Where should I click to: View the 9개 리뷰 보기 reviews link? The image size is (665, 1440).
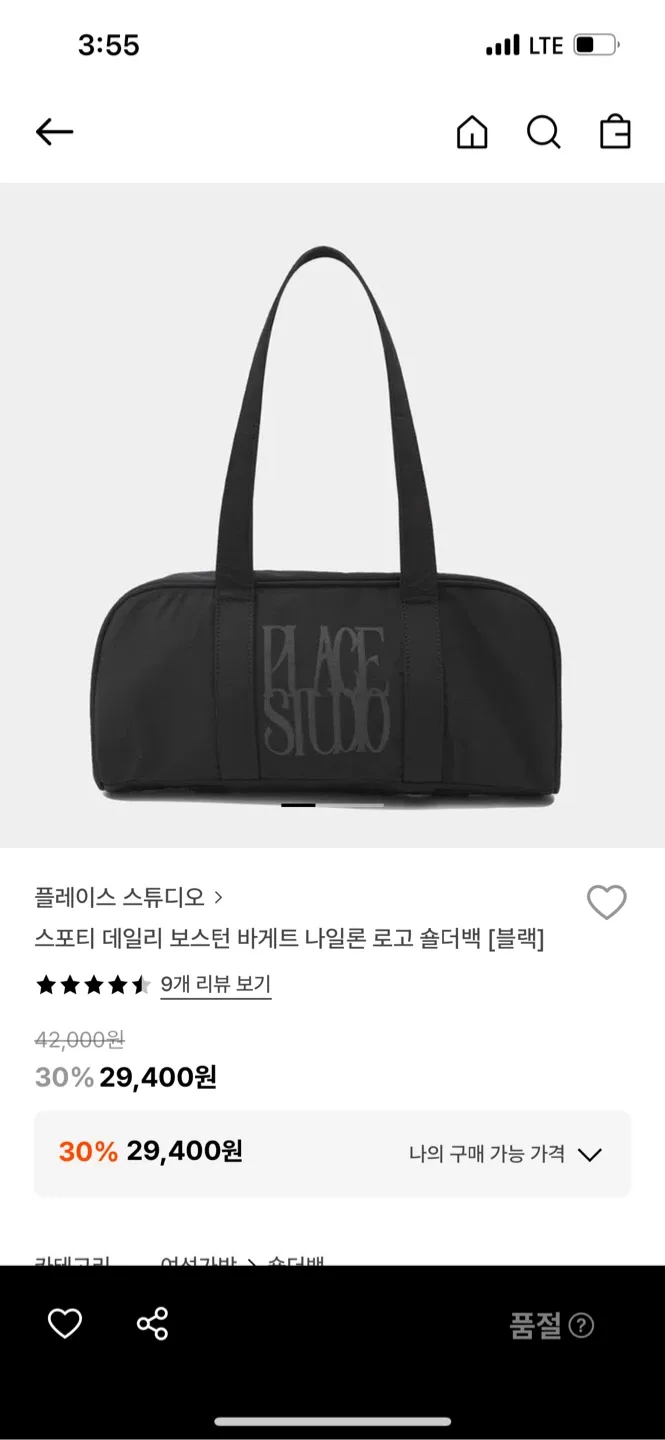point(215,984)
